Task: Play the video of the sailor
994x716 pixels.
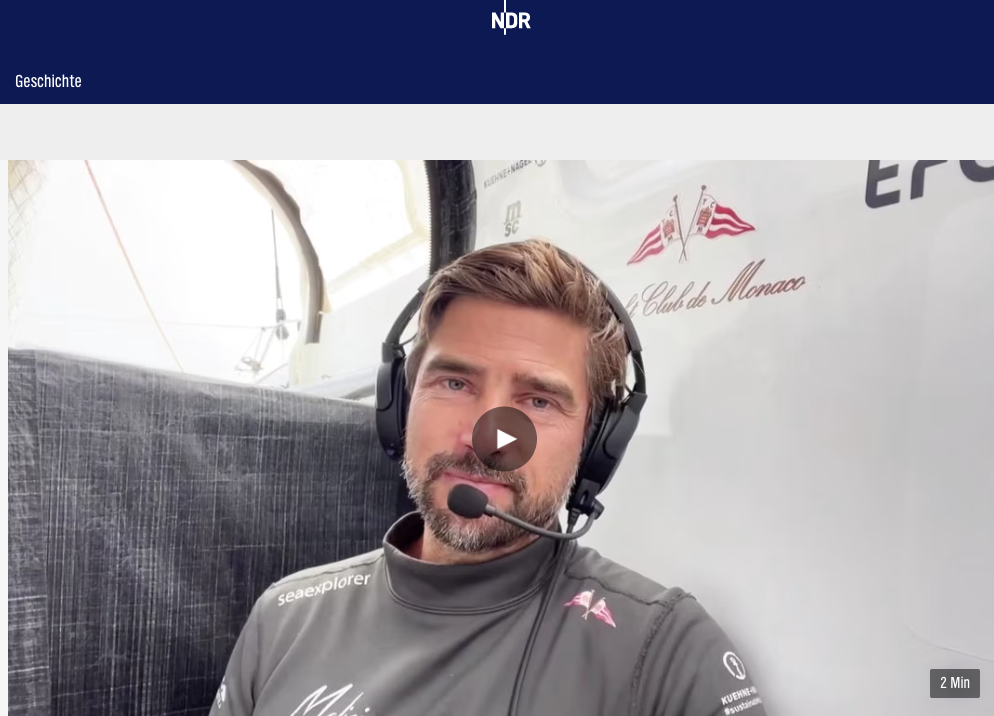Action: pos(504,439)
